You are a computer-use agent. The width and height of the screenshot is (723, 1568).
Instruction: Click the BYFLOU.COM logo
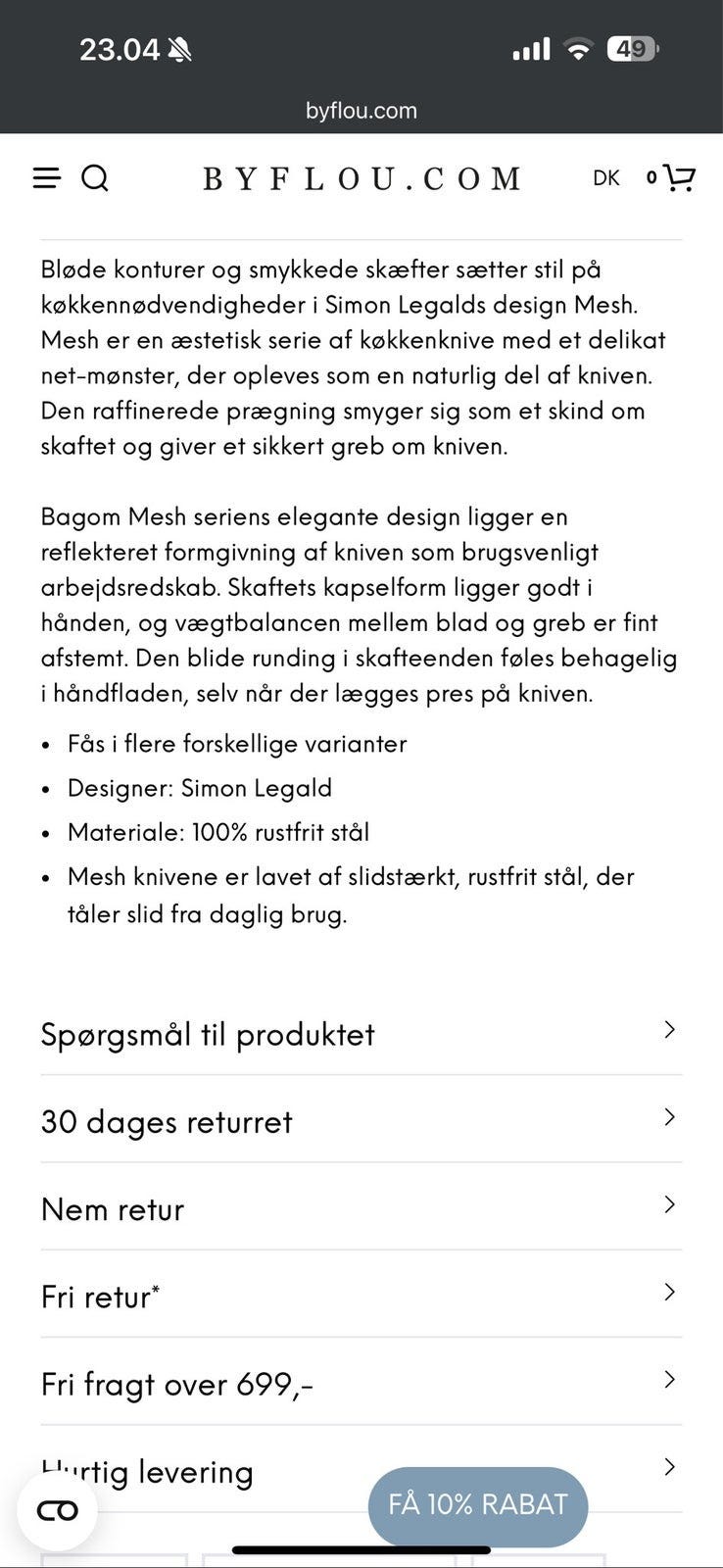(361, 177)
